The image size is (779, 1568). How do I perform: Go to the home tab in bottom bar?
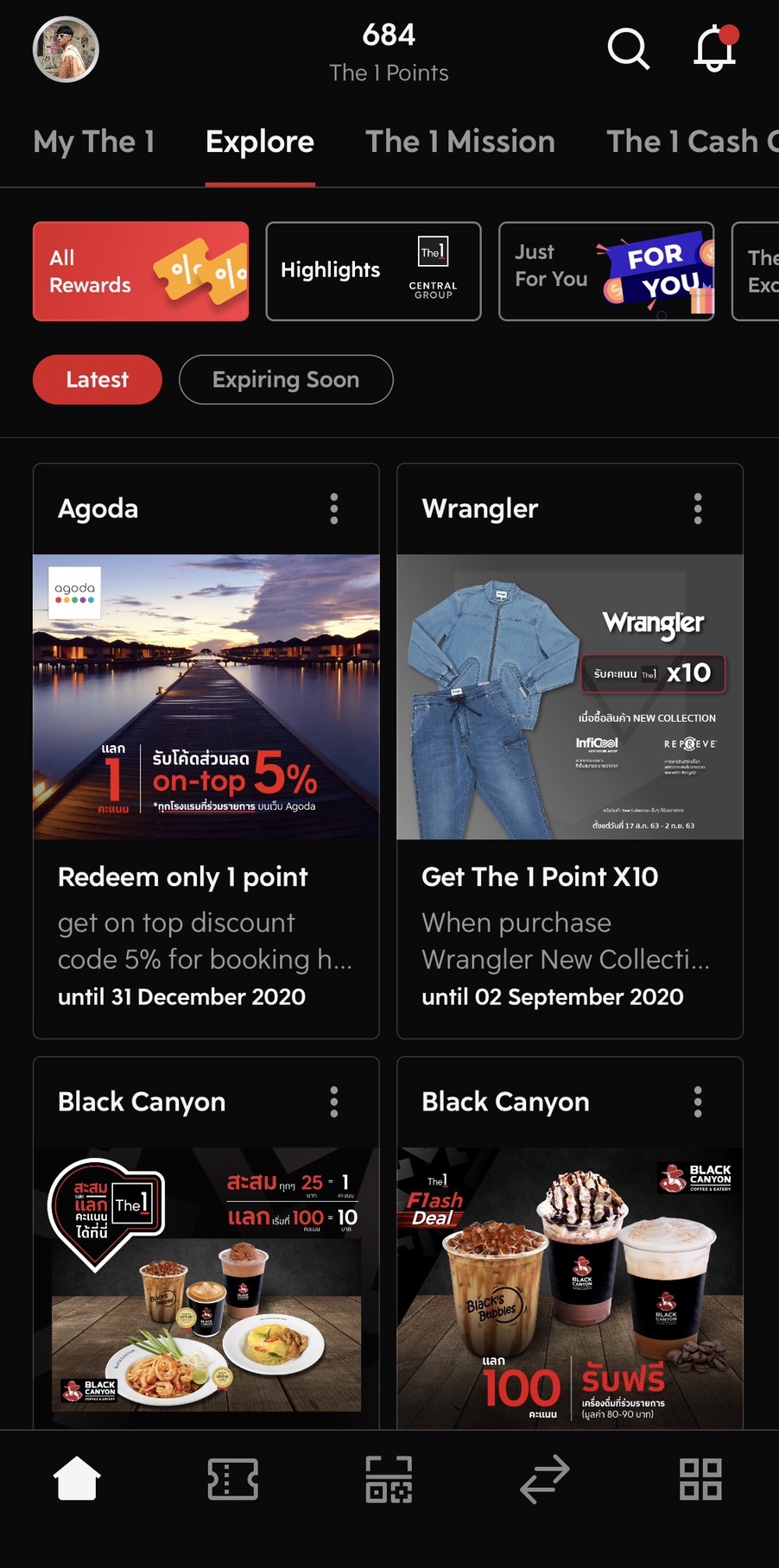point(78,1479)
